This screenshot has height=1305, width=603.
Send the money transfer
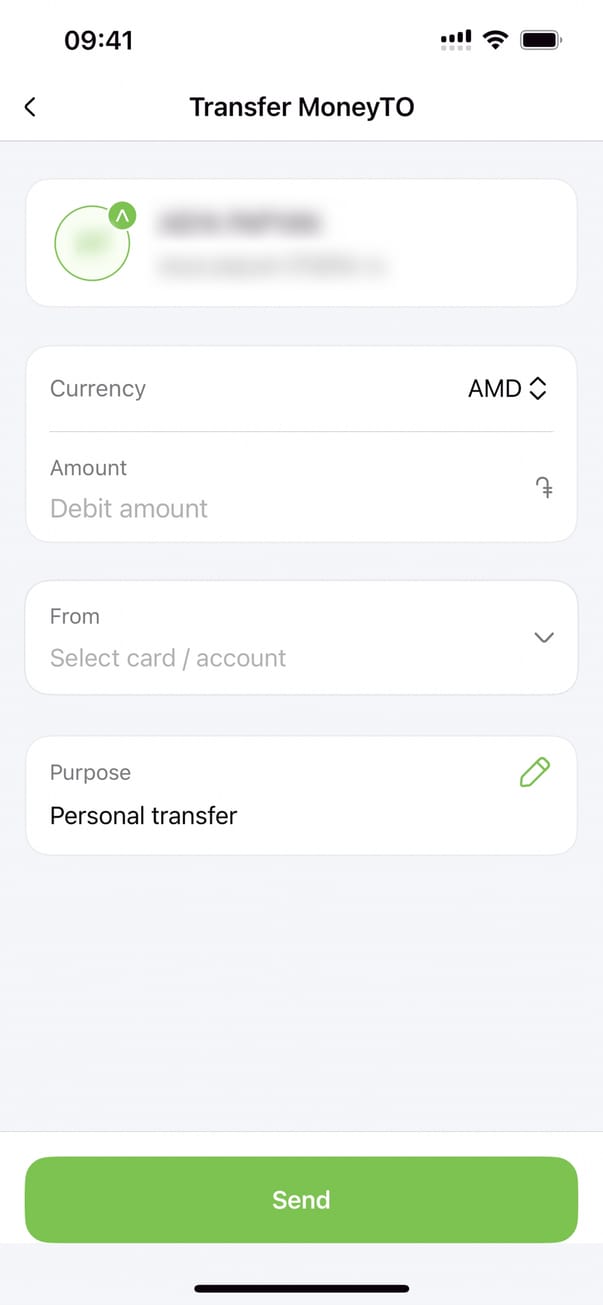pyautogui.click(x=301, y=1199)
